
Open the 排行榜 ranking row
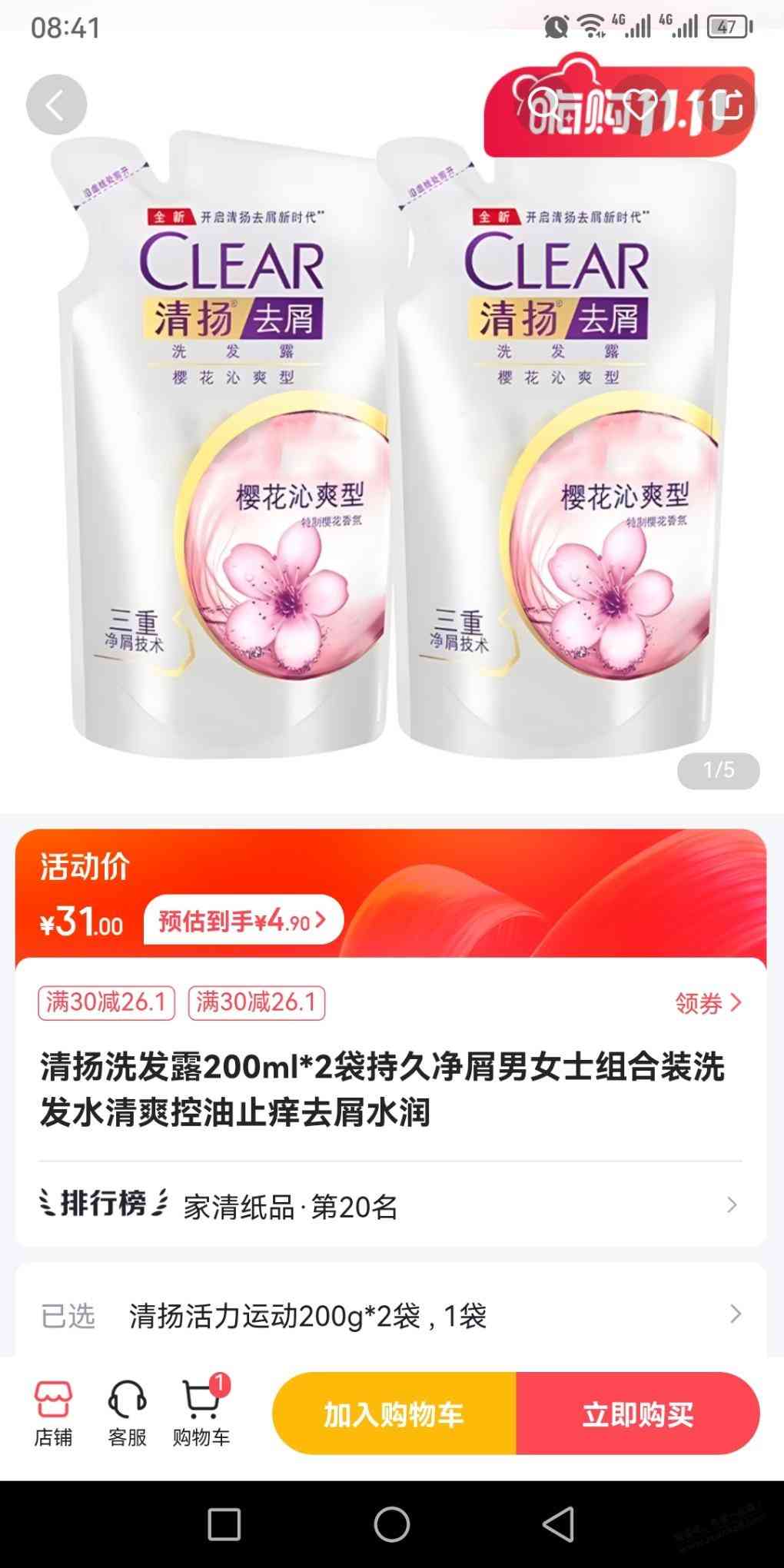tap(390, 1206)
